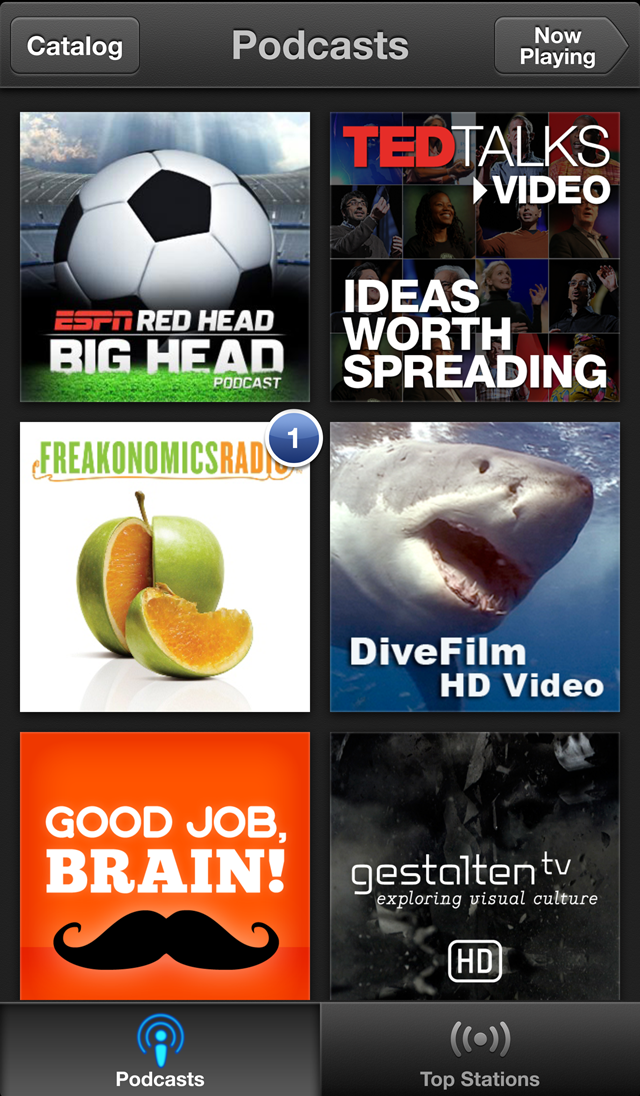Image resolution: width=640 pixels, height=1096 pixels.
Task: Select the Freakonomics Radio podcast
Action: (165, 567)
